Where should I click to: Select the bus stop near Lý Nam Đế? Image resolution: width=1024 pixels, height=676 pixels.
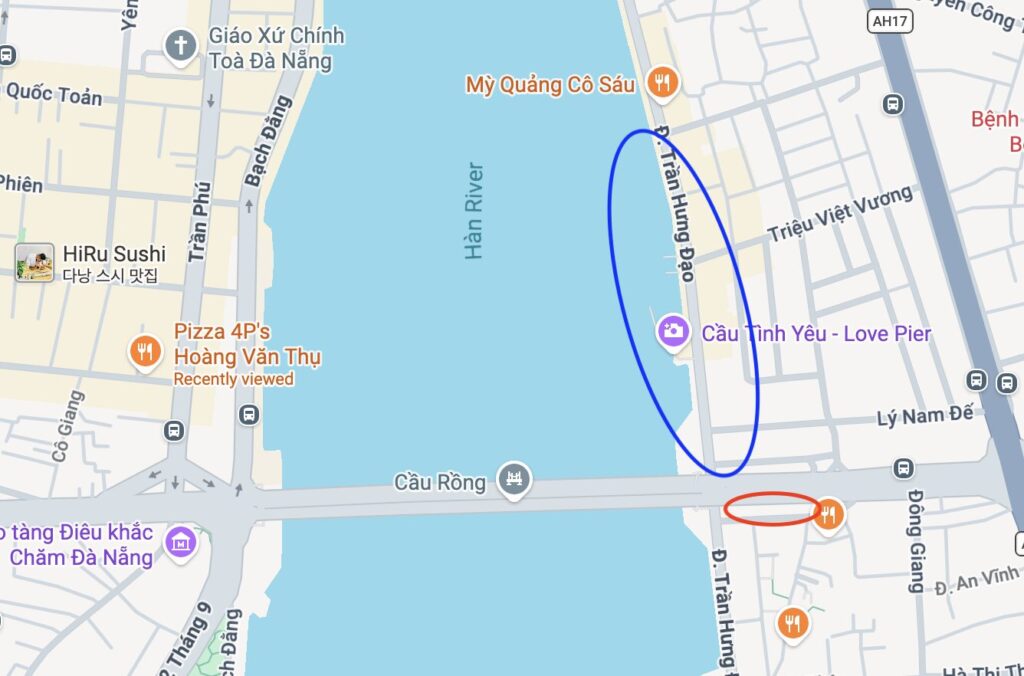click(904, 467)
